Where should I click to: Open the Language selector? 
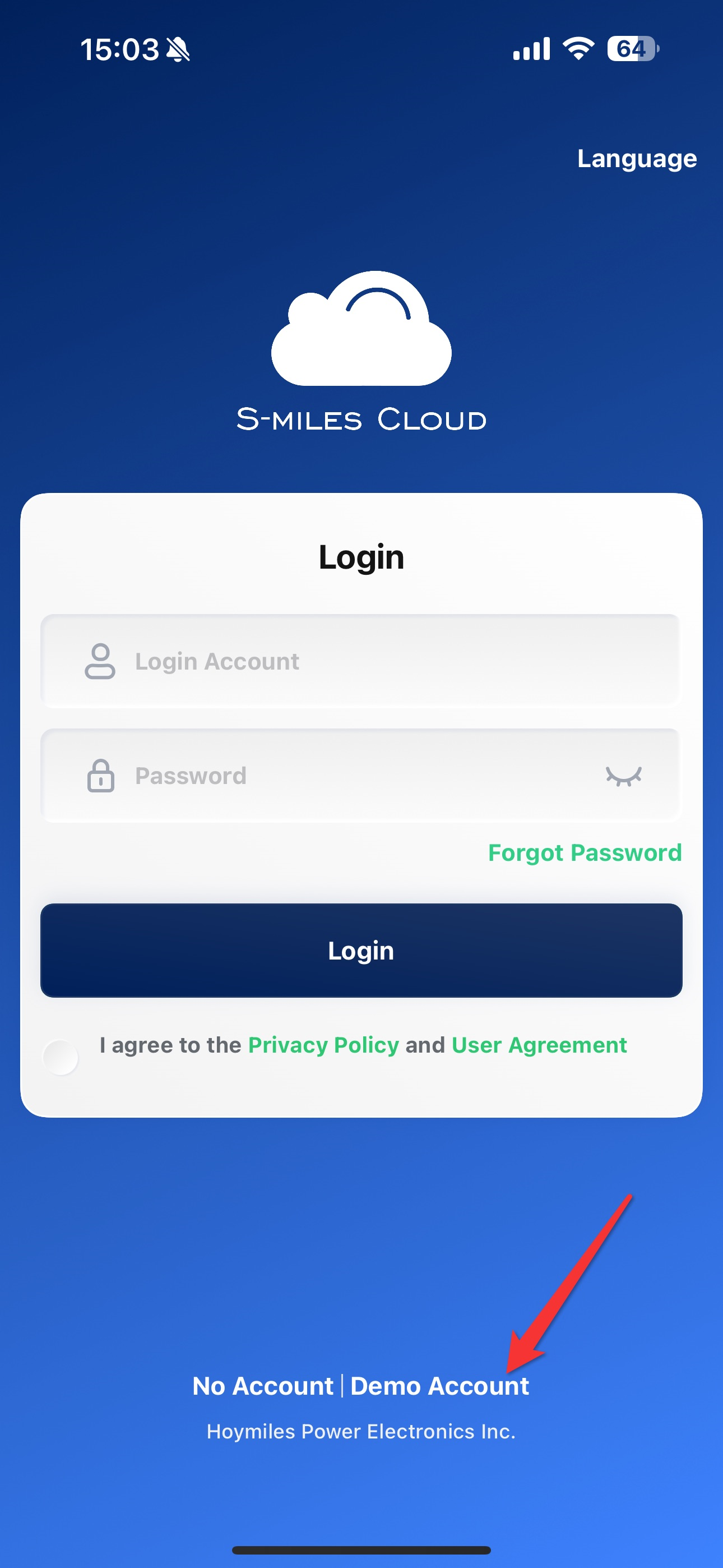pos(637,159)
